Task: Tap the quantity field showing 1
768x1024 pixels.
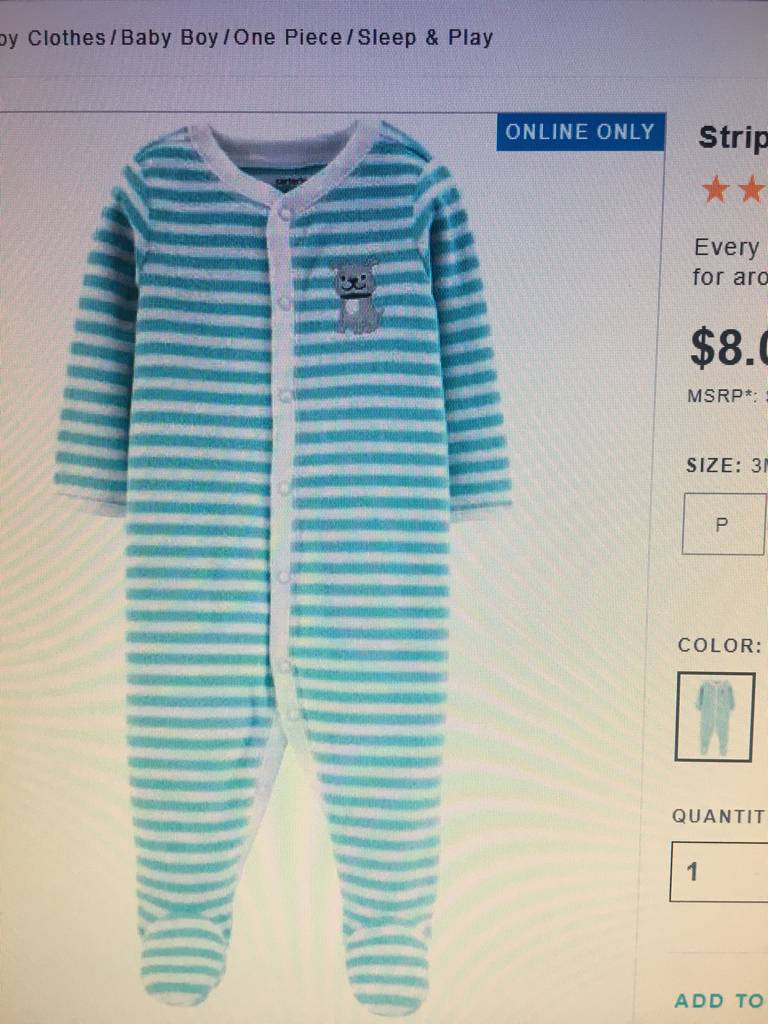Action: tap(718, 872)
